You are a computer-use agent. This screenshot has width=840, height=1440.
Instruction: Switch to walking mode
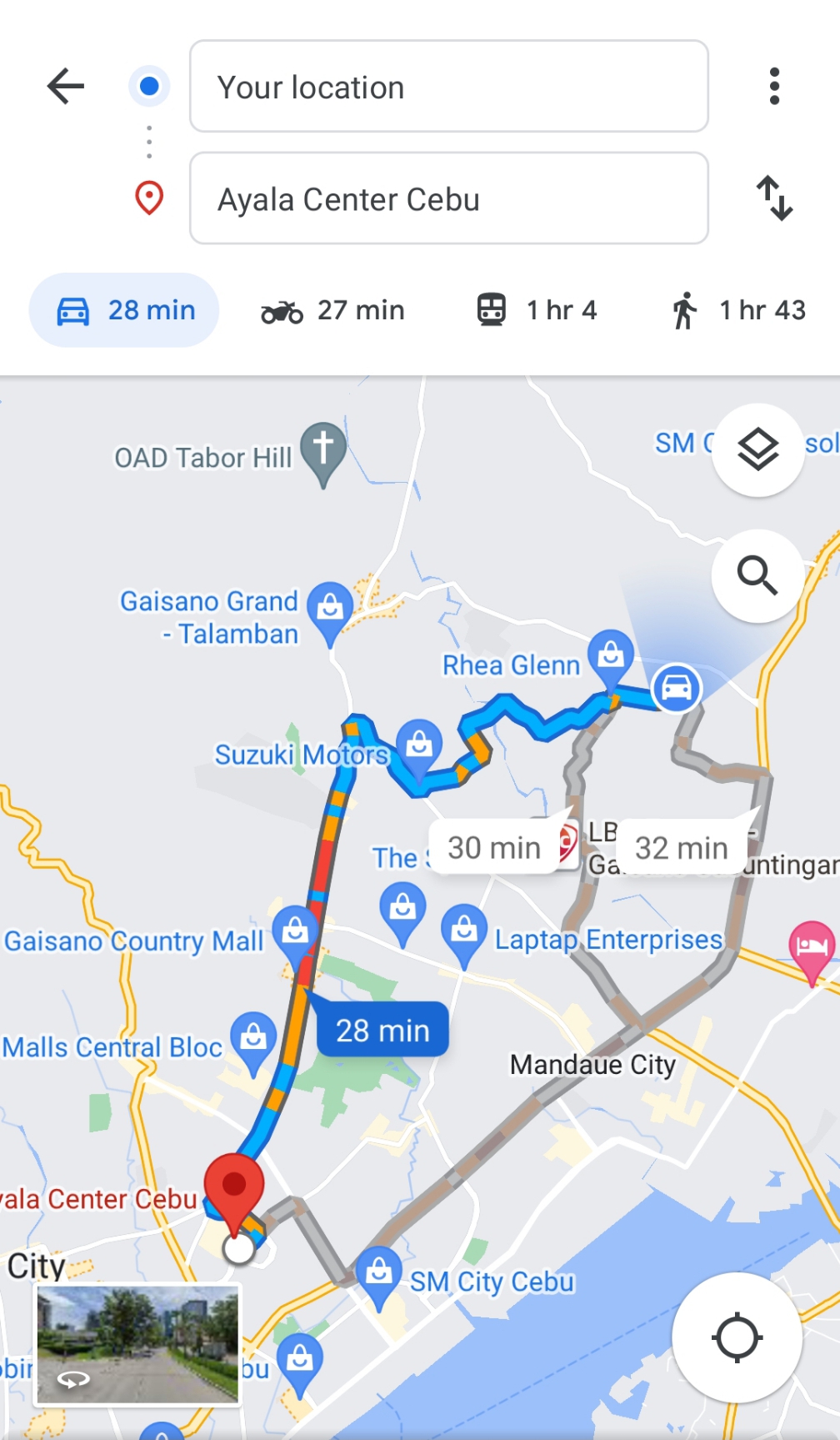738,310
